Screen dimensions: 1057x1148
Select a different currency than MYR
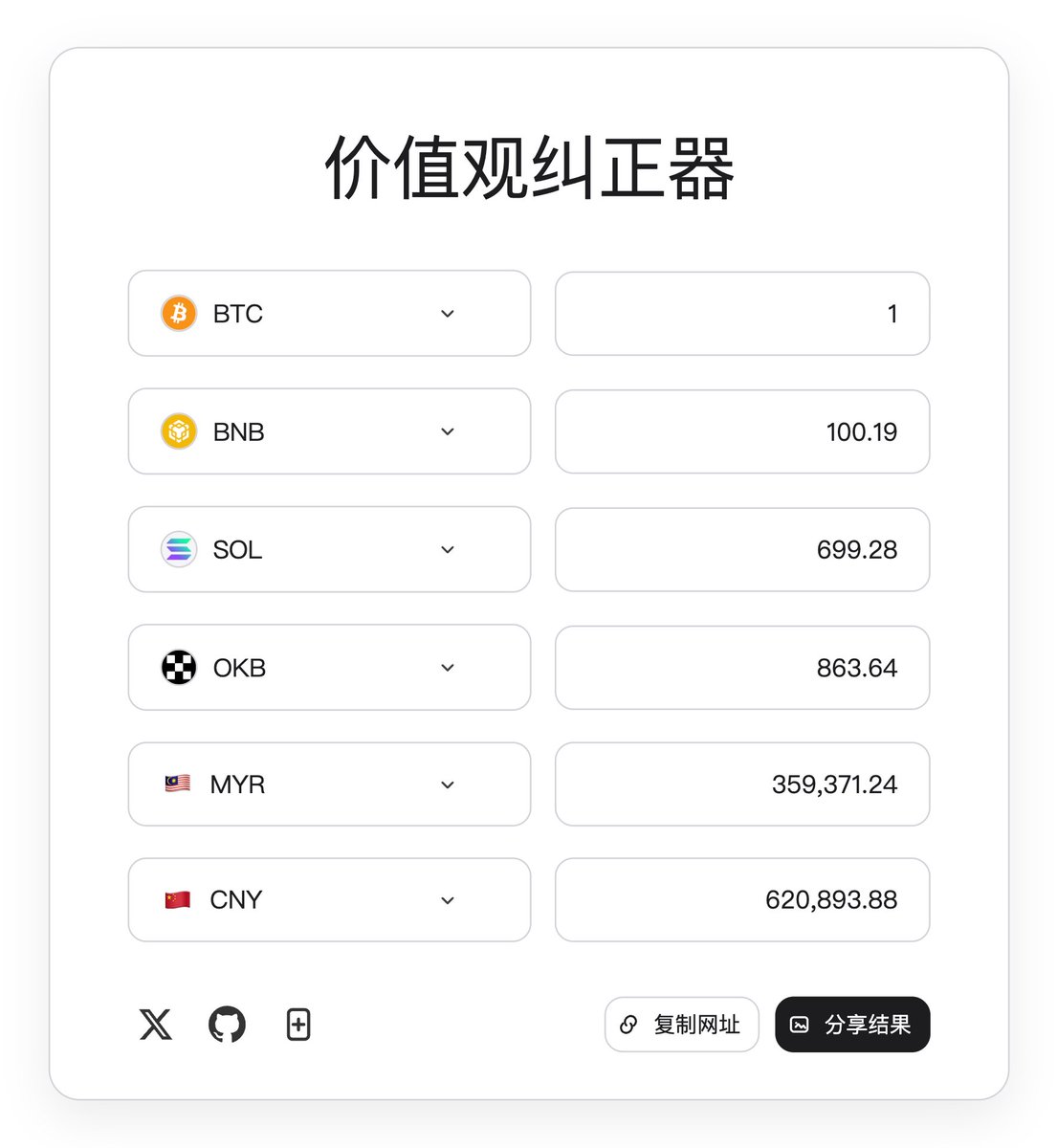329,784
